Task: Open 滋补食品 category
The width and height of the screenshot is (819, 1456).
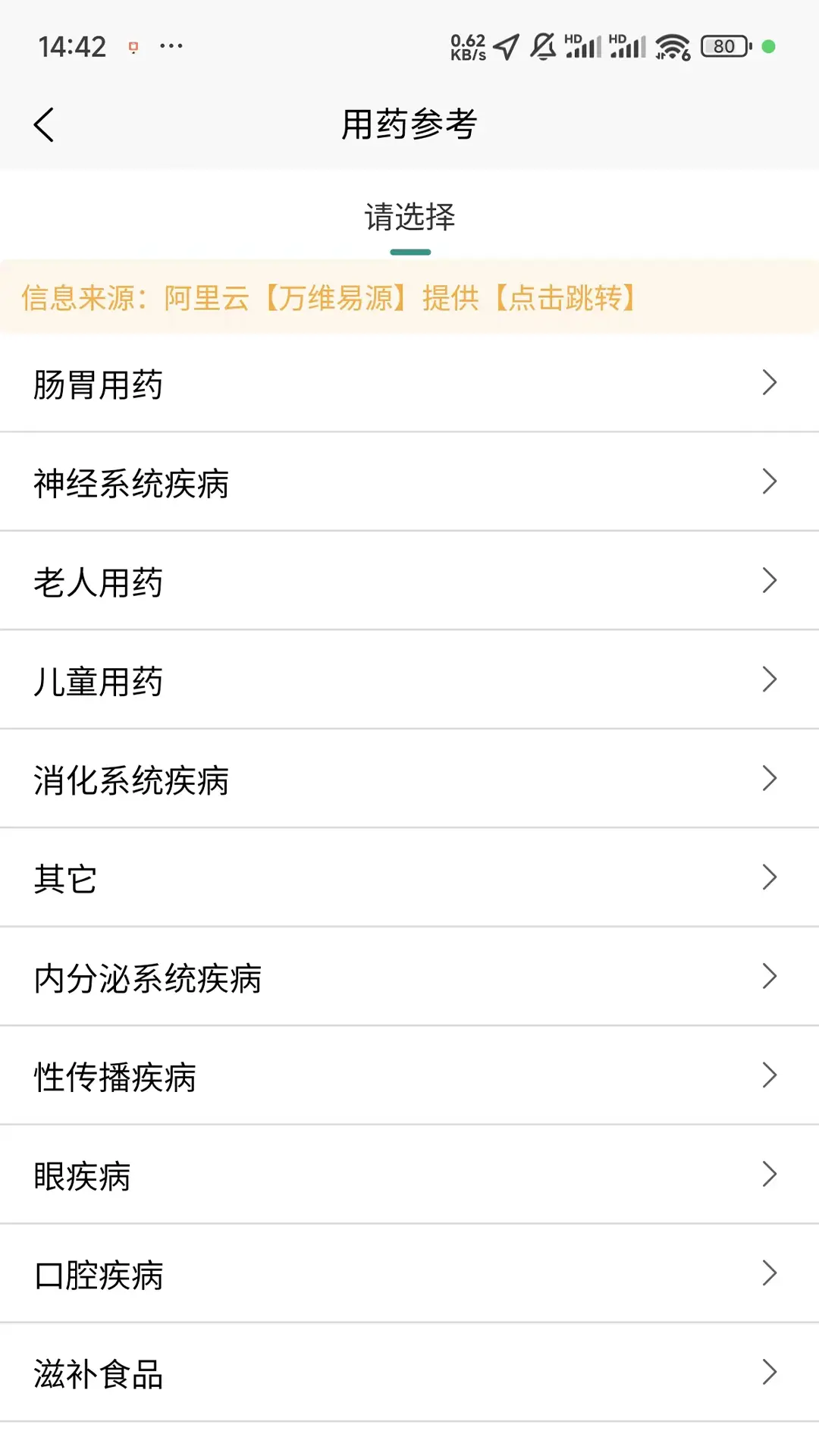Action: (409, 1373)
